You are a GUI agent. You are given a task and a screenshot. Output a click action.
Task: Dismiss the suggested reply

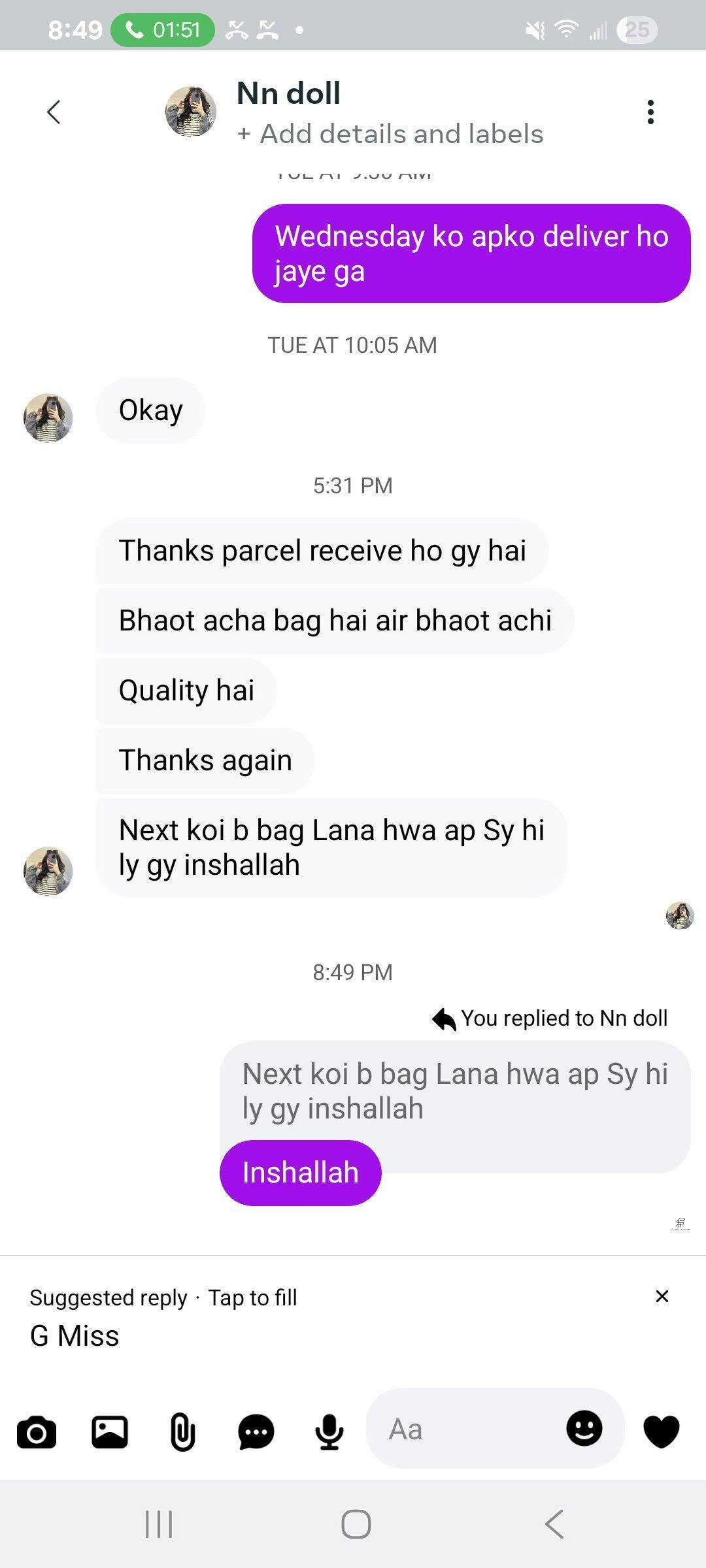point(662,1296)
